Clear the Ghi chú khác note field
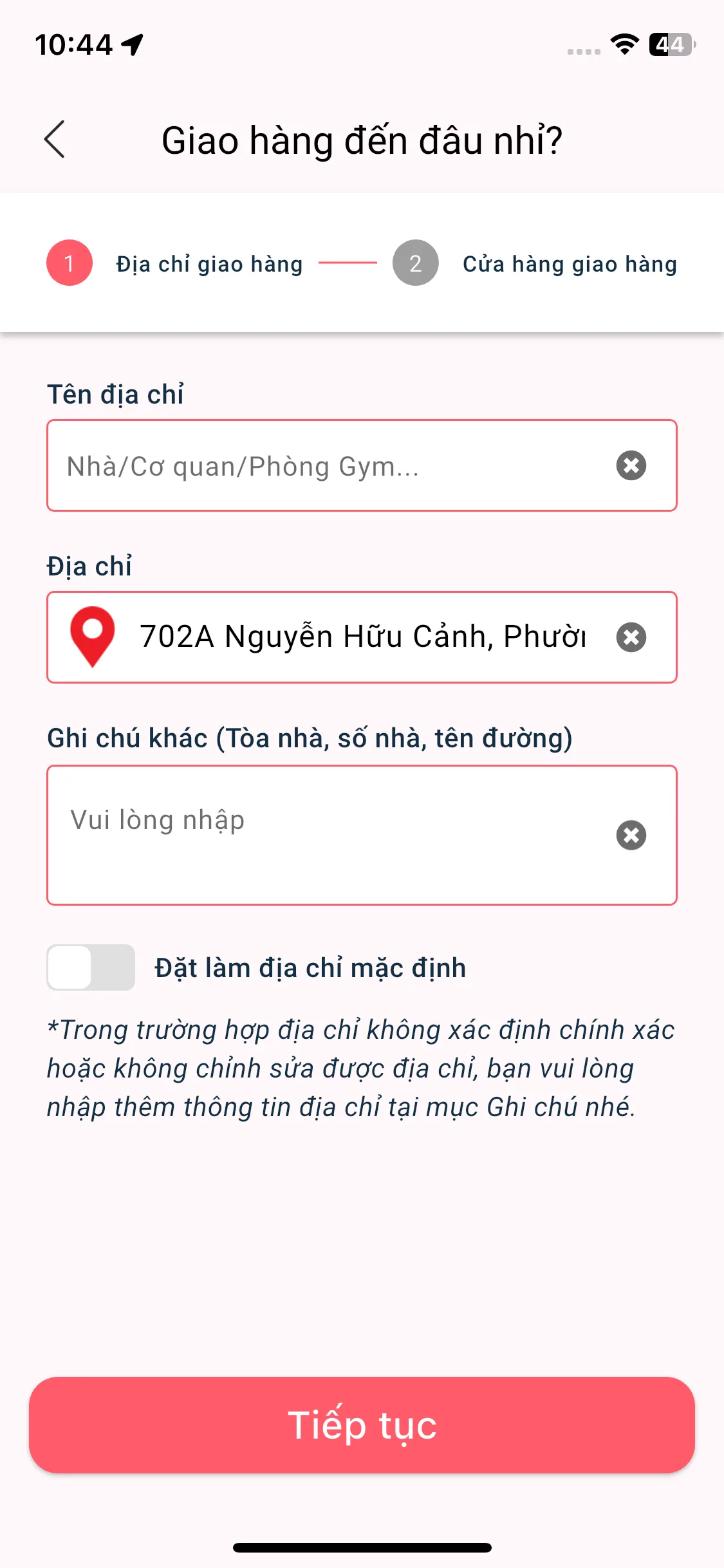 click(631, 835)
